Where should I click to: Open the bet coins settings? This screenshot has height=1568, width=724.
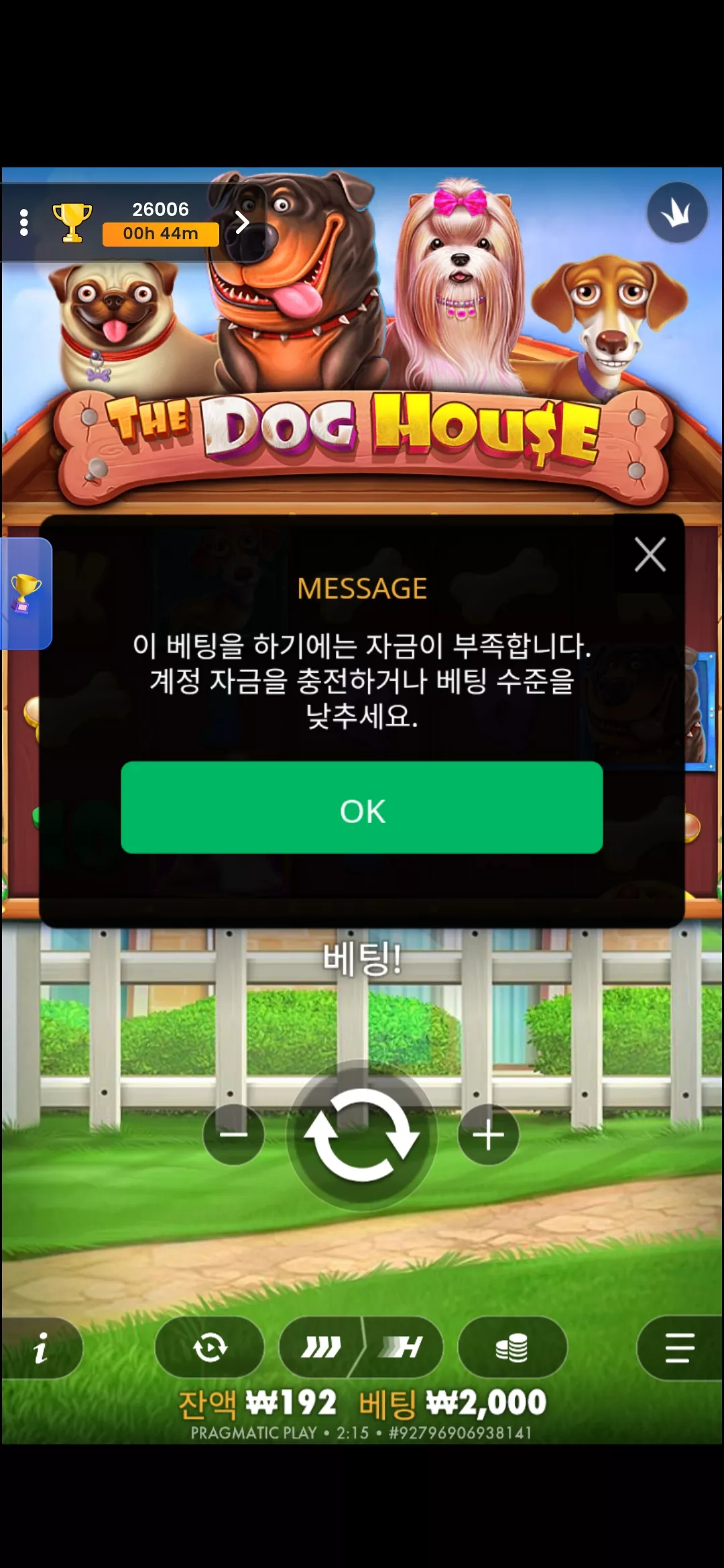click(512, 1348)
